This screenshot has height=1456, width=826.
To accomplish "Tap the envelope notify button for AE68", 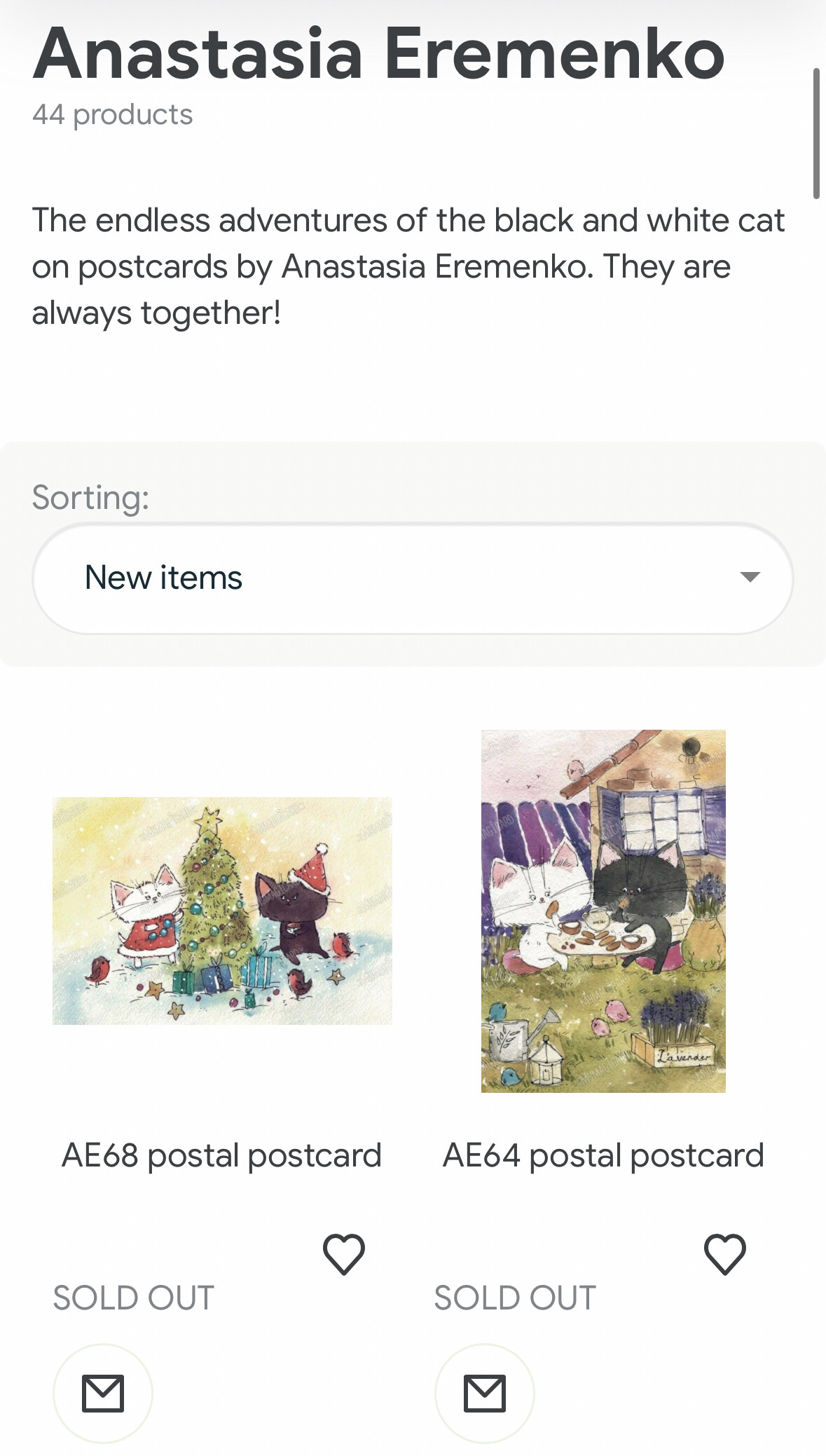I will click(103, 1393).
